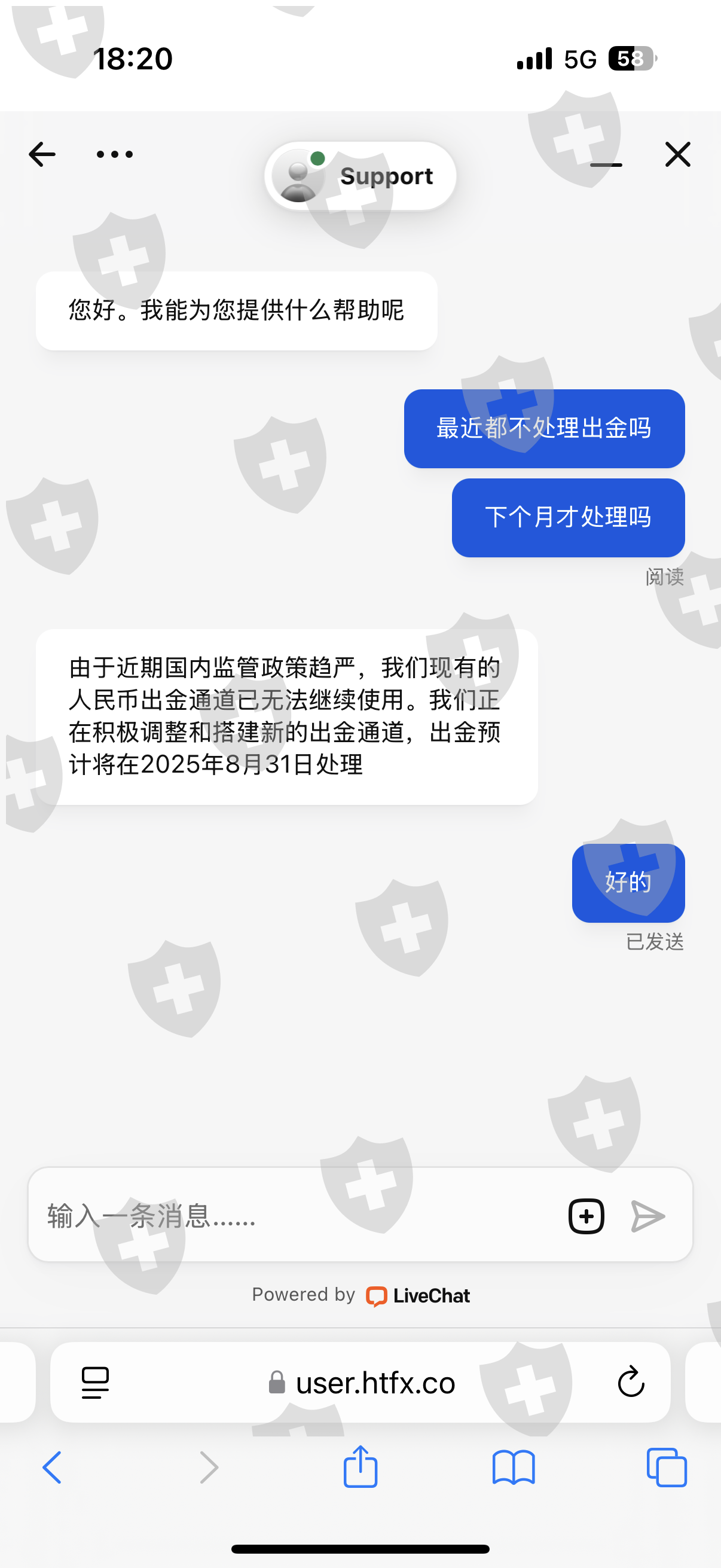The width and height of the screenshot is (721, 1568).
Task: Close the Support chat window
Action: (x=678, y=154)
